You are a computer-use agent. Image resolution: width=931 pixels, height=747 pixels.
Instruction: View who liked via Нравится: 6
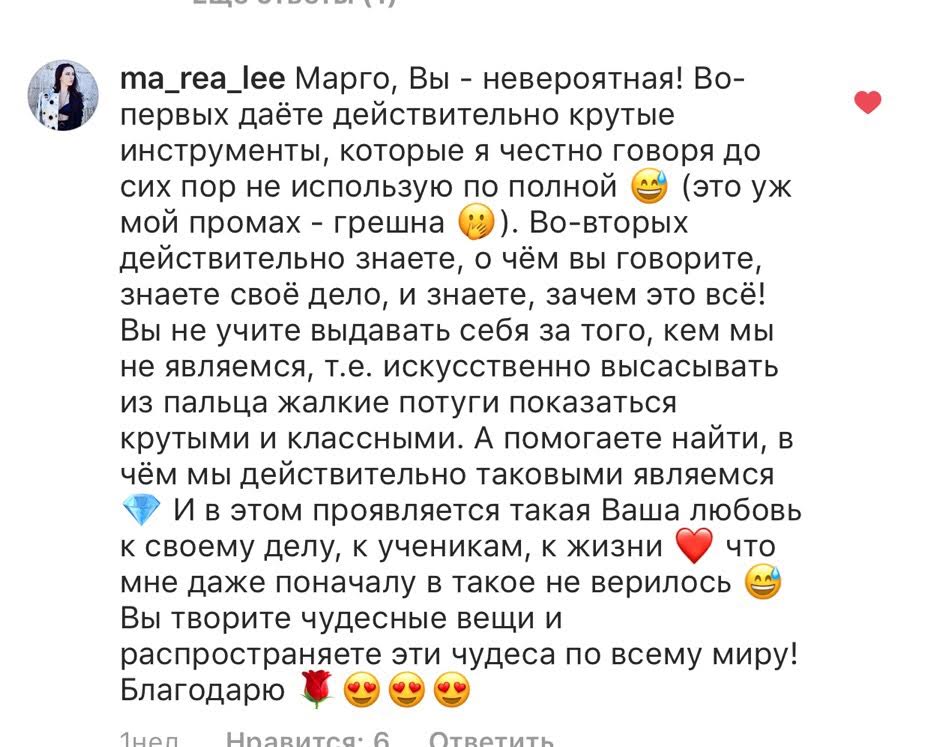pos(308,739)
